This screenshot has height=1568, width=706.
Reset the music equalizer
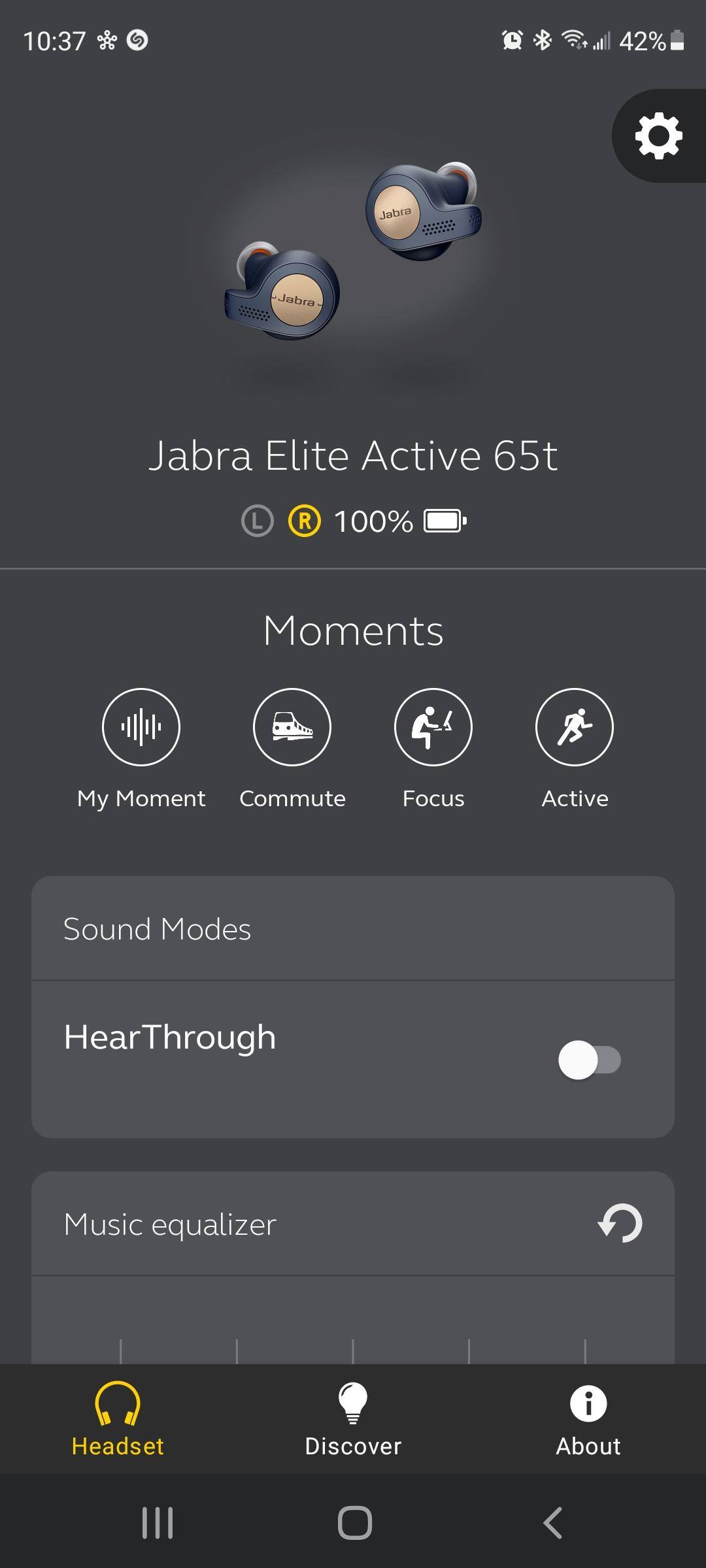(620, 1223)
